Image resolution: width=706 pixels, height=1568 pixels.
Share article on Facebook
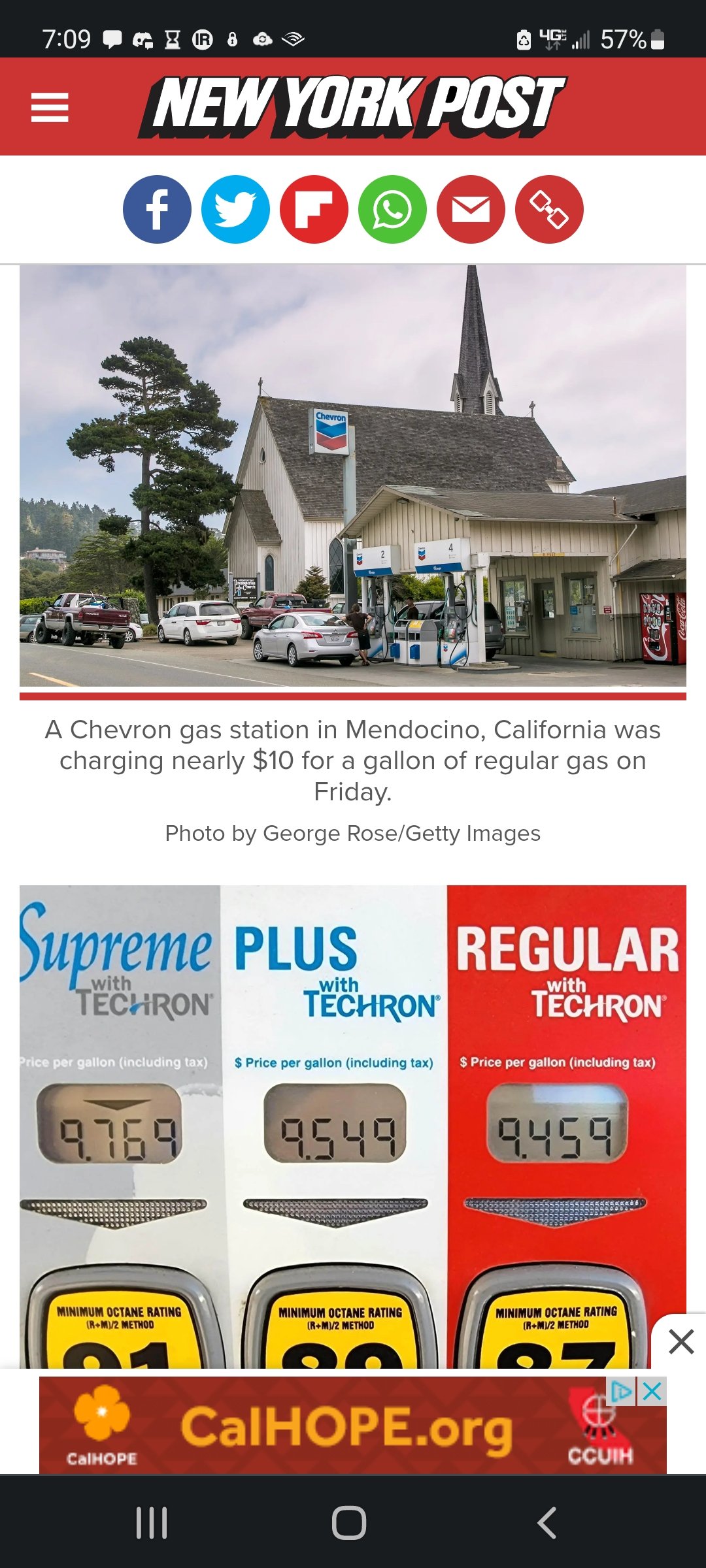(x=157, y=210)
